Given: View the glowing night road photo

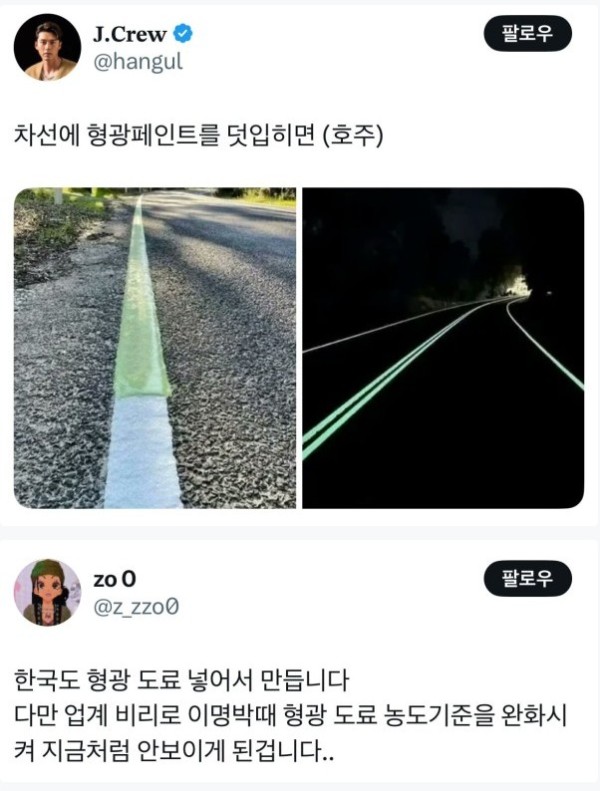Looking at the screenshot, I should (x=443, y=348).
